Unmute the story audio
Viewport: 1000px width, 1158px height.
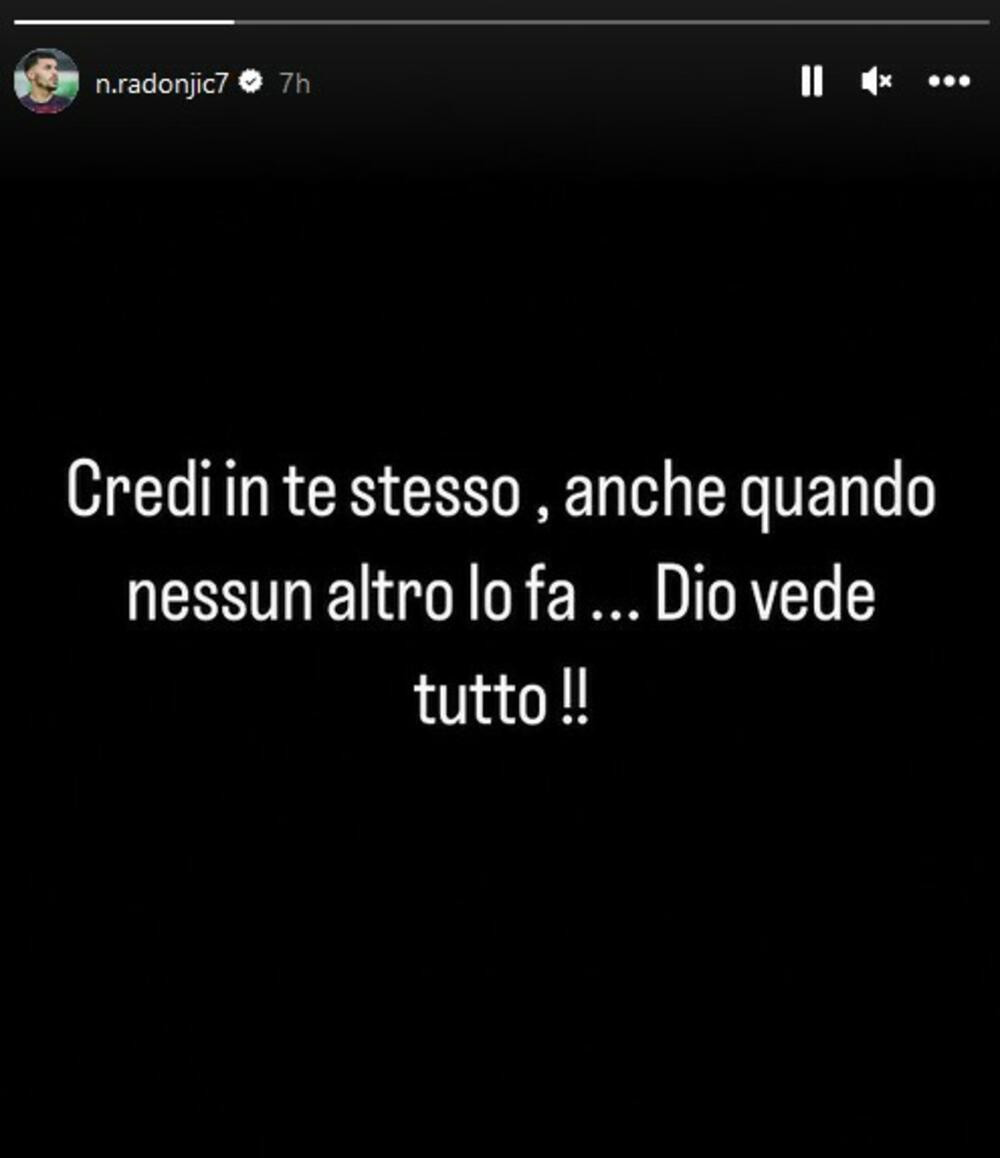tap(876, 82)
